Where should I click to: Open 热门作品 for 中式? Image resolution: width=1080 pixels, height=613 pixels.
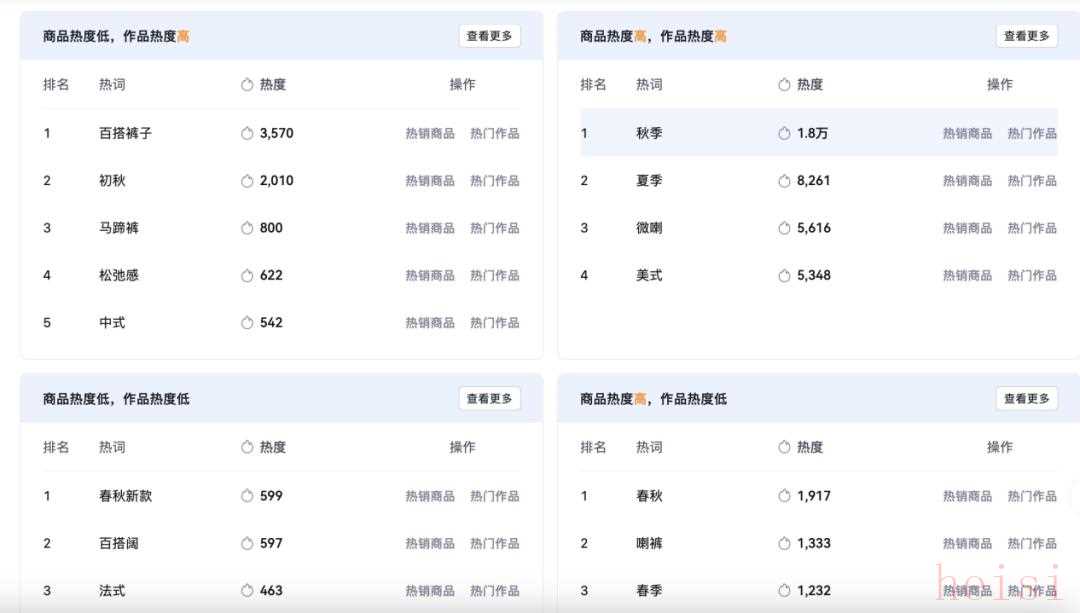tap(495, 323)
